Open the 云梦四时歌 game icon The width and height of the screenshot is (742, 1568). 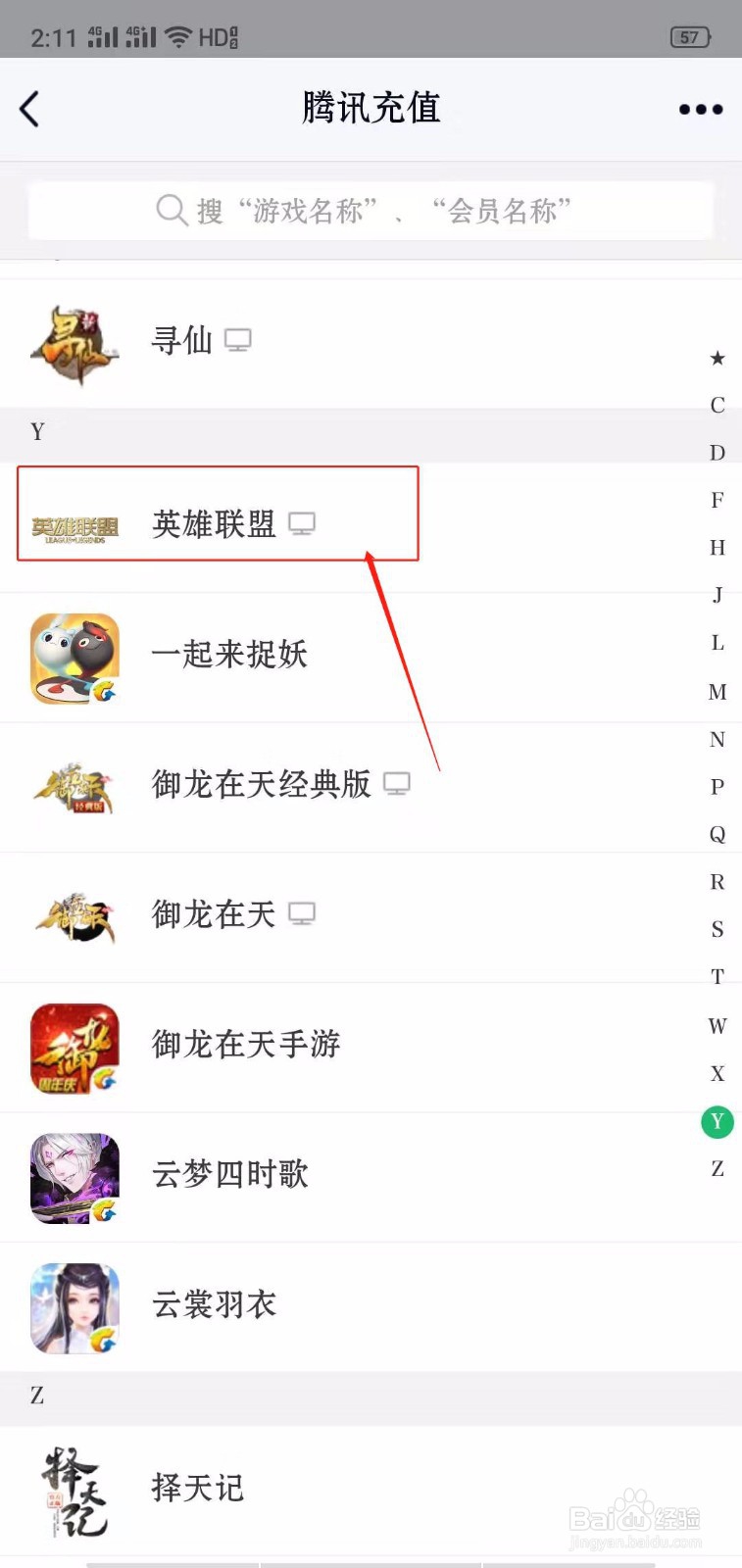[x=74, y=1176]
